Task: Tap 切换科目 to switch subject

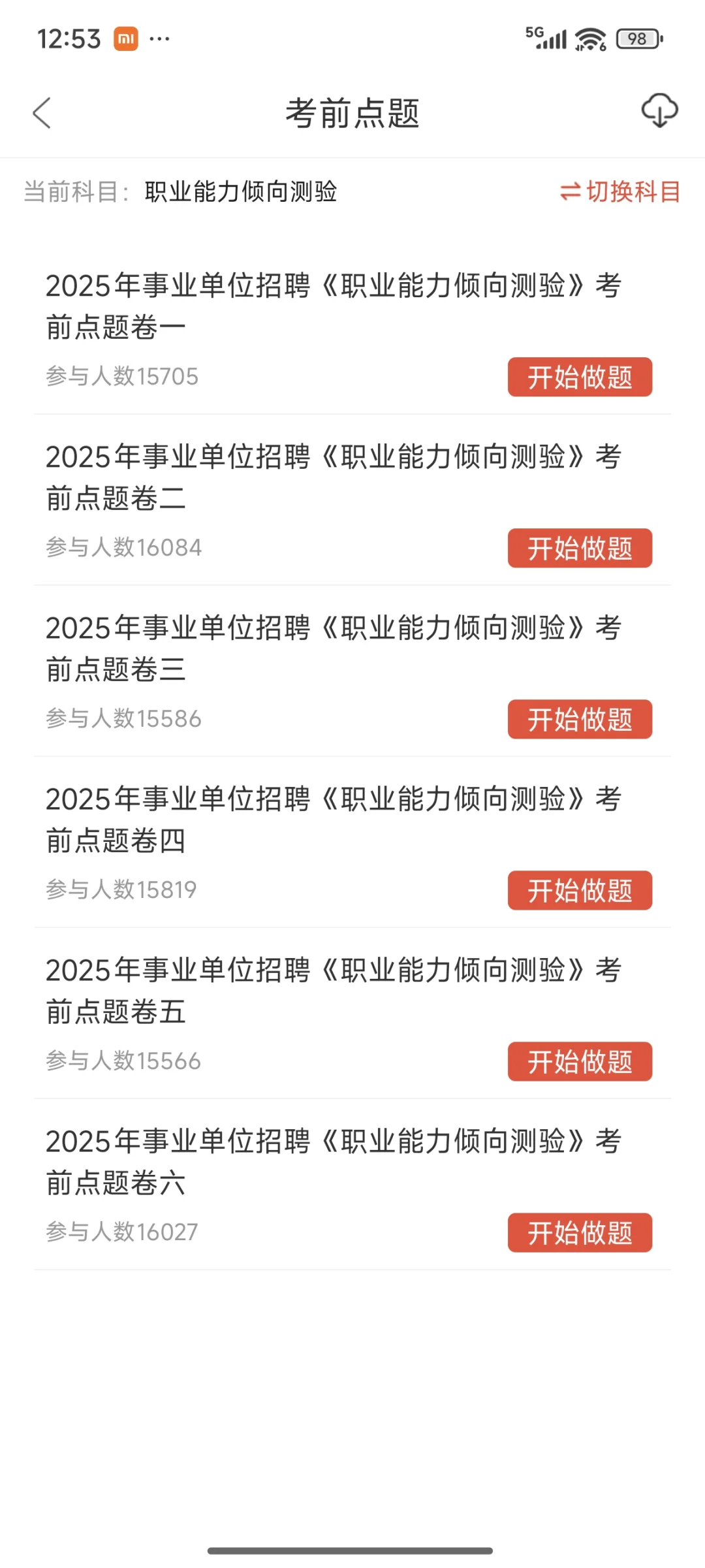Action: click(620, 192)
